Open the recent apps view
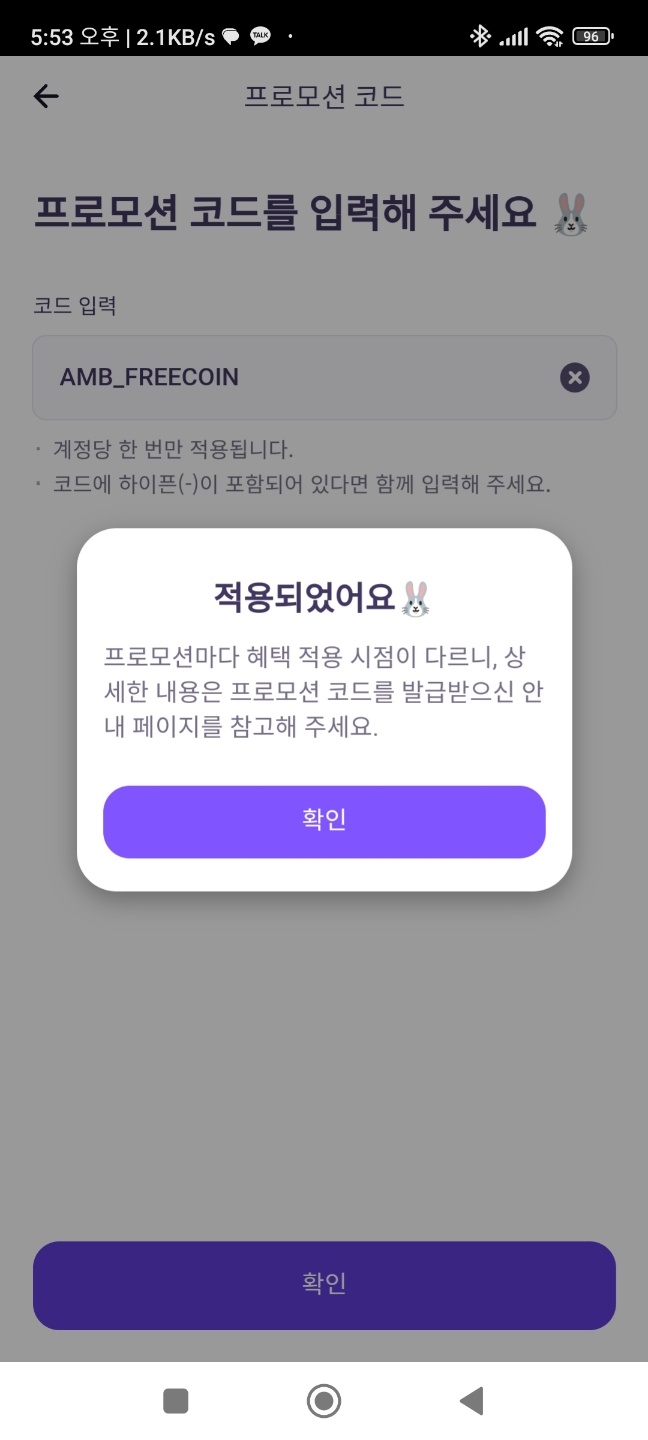This screenshot has height=1440, width=648. click(x=176, y=1401)
